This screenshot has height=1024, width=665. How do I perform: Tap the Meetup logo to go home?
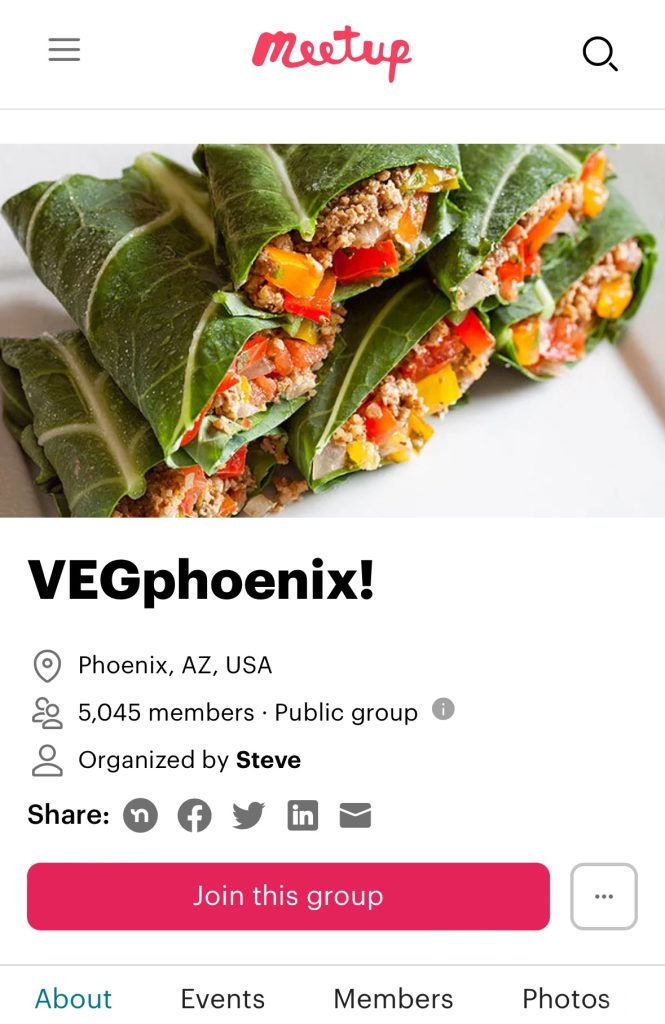point(332,52)
